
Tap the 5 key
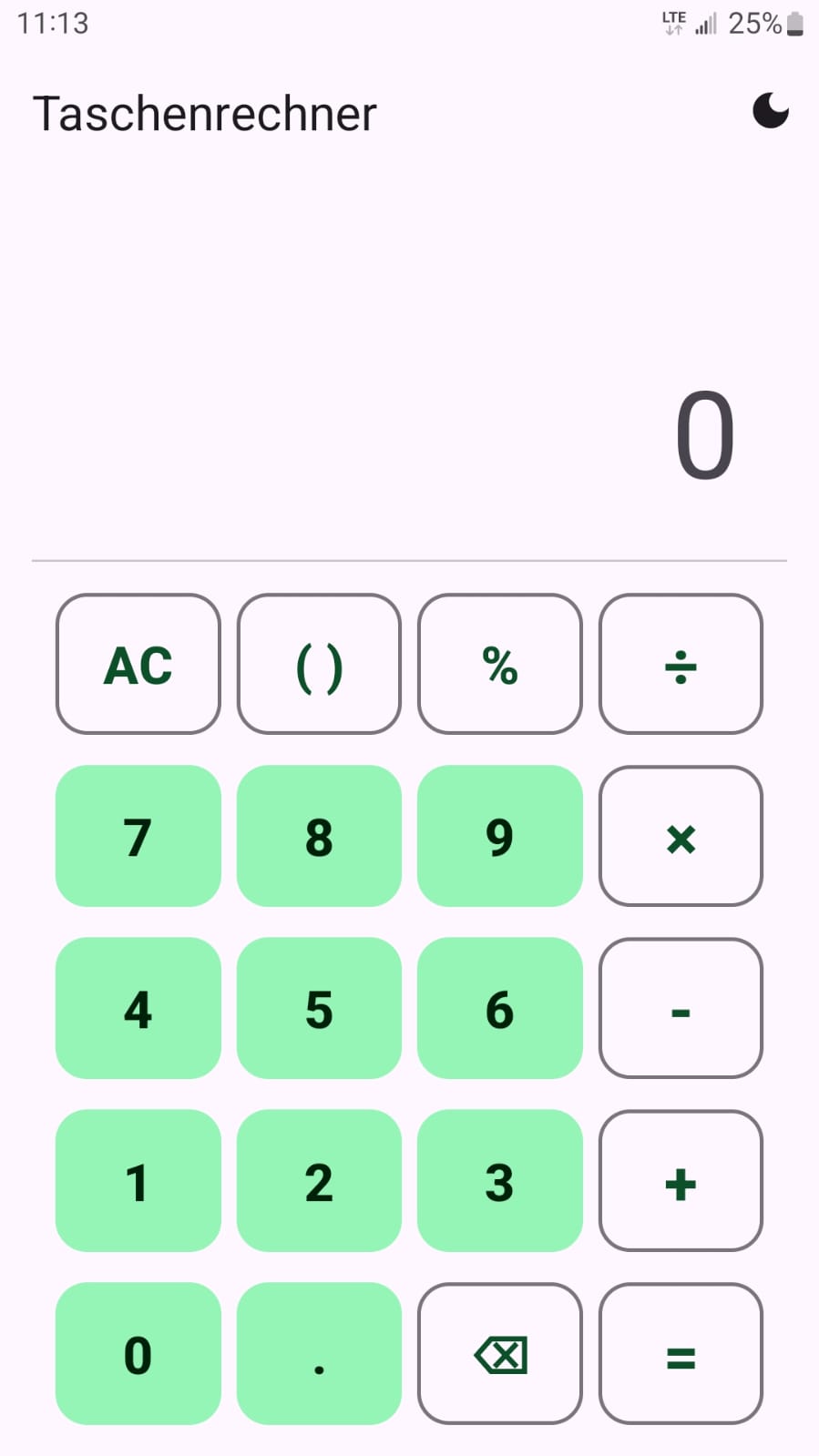319,1008
